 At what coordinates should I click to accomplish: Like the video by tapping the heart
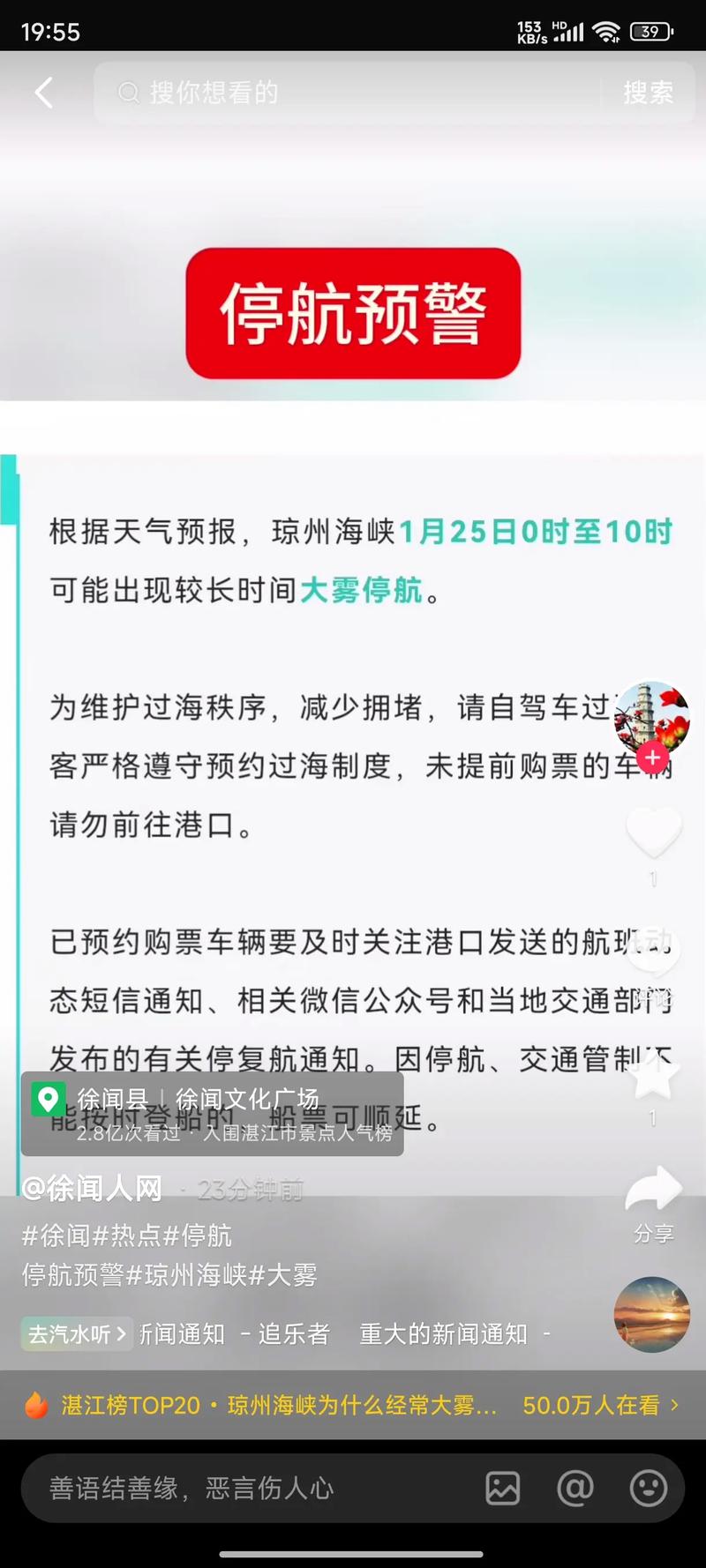[x=652, y=833]
